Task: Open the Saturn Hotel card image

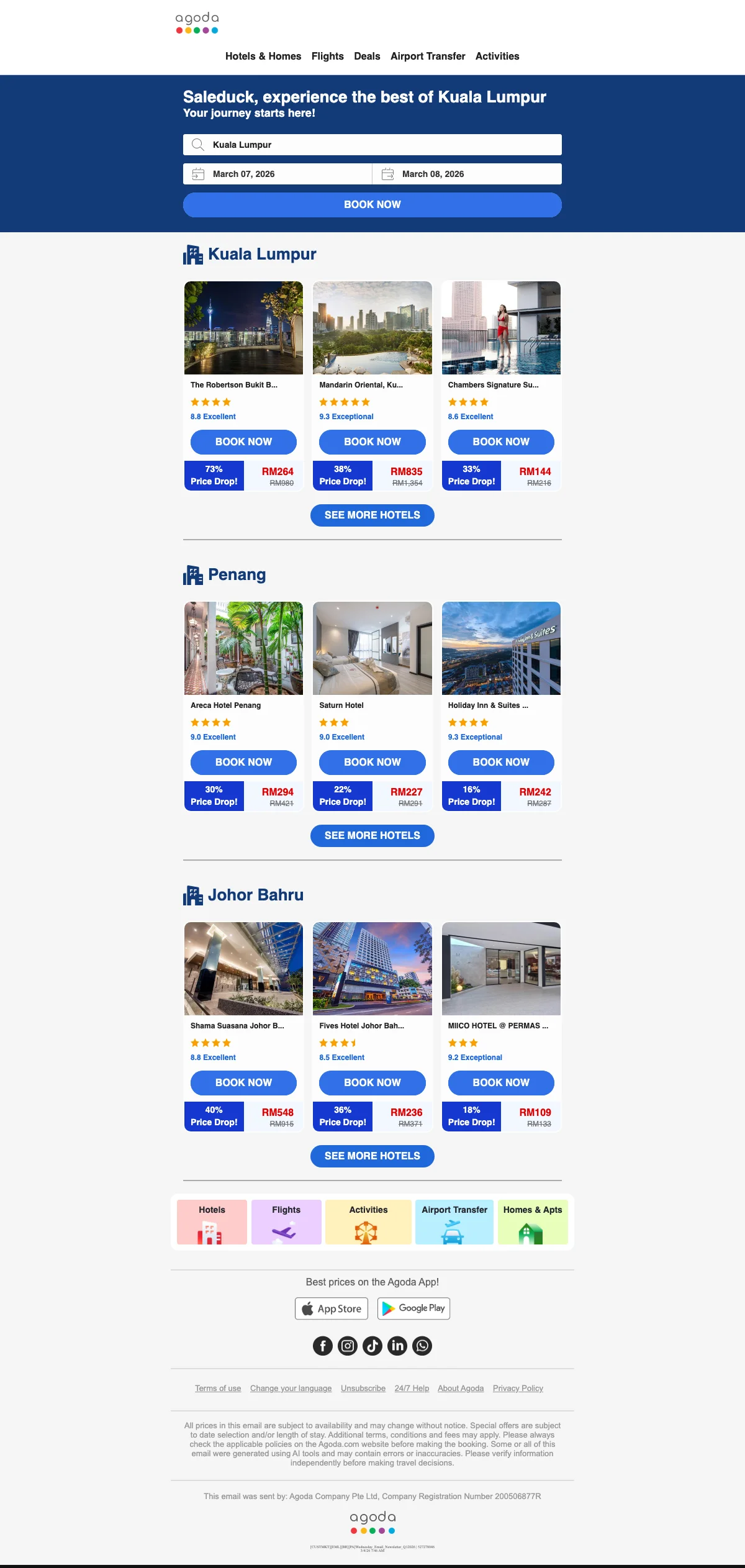Action: (372, 648)
